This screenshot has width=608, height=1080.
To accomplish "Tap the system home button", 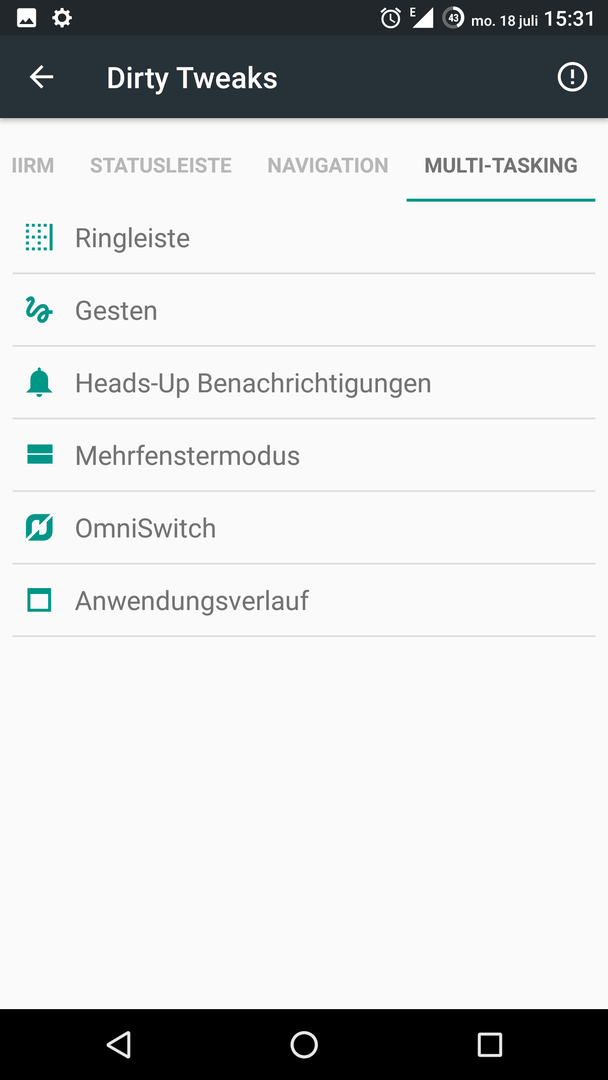I will [304, 1044].
